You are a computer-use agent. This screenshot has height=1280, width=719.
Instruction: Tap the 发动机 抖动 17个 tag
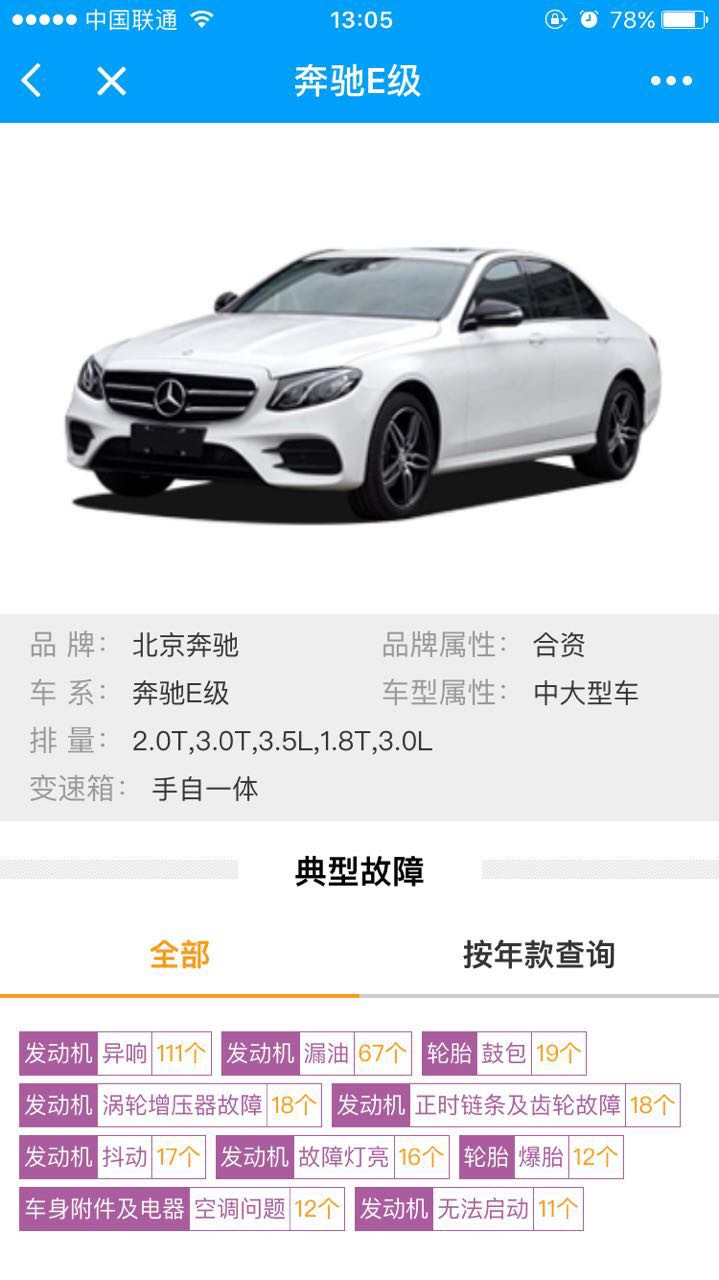112,1157
